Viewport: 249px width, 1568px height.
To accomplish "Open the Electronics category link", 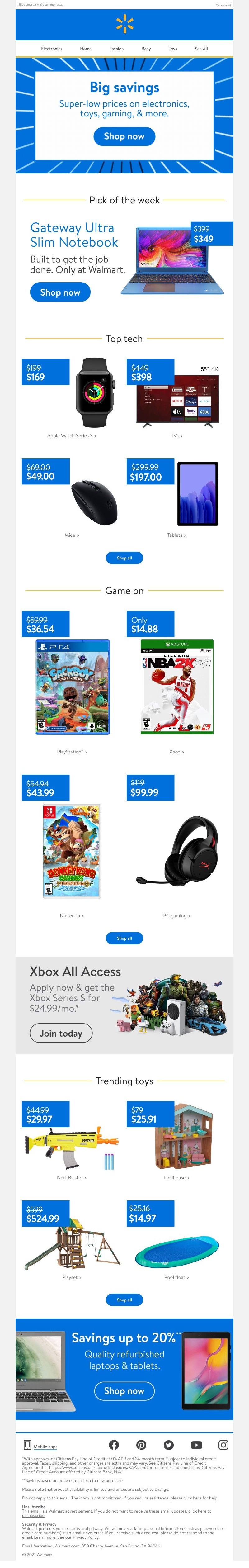I will point(51,49).
